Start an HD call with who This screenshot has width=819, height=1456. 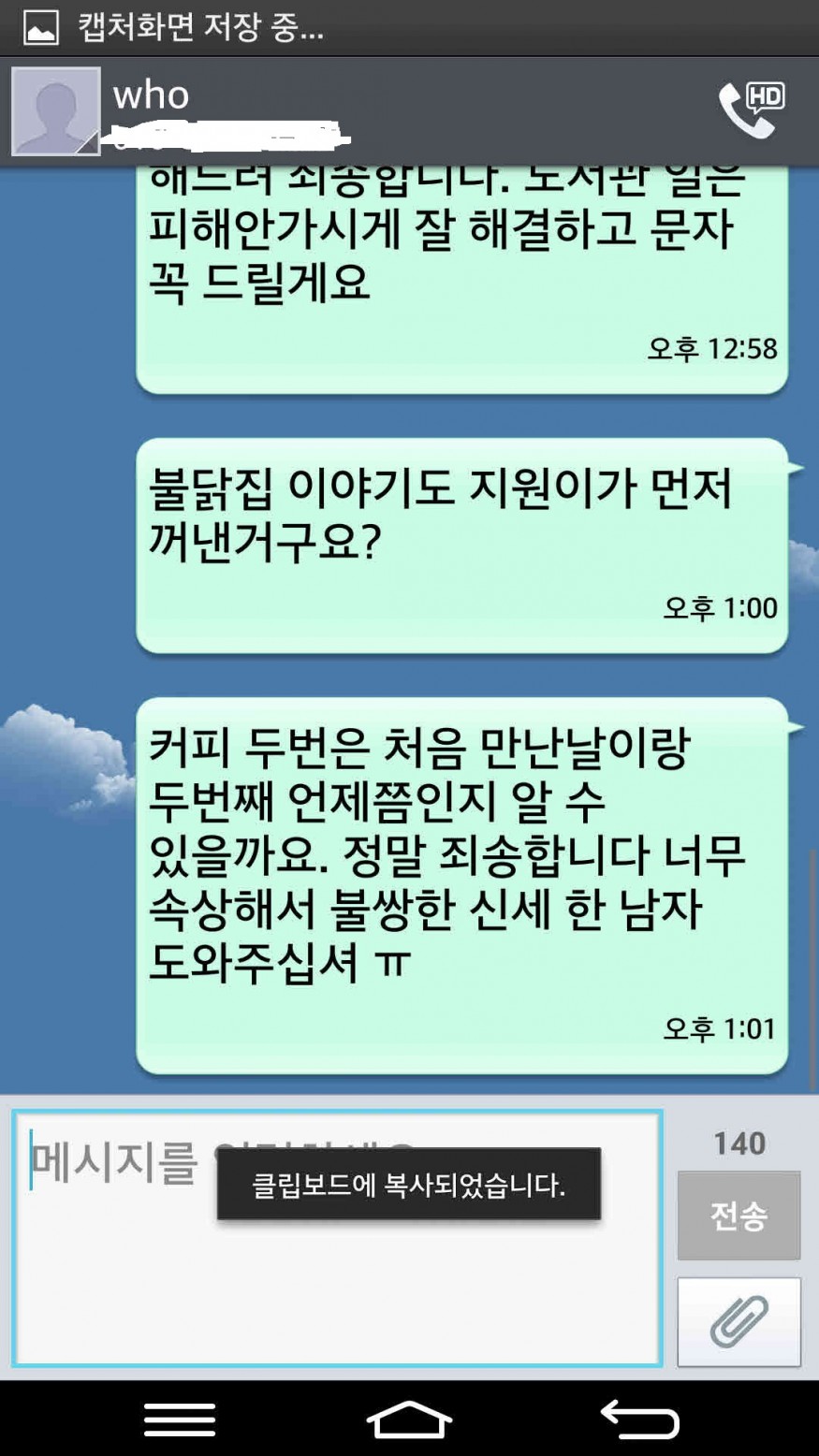(x=751, y=110)
